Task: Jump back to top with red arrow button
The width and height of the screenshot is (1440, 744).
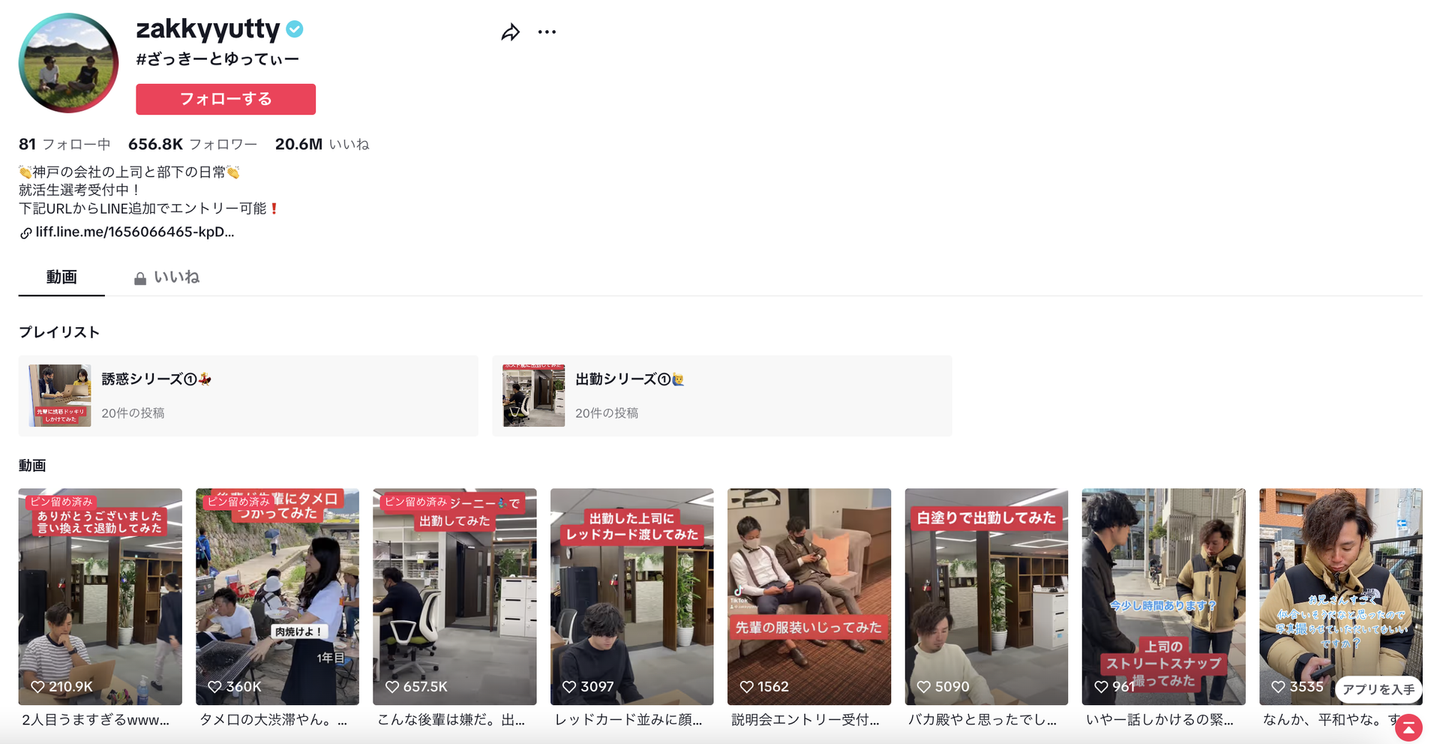Action: 1408,727
